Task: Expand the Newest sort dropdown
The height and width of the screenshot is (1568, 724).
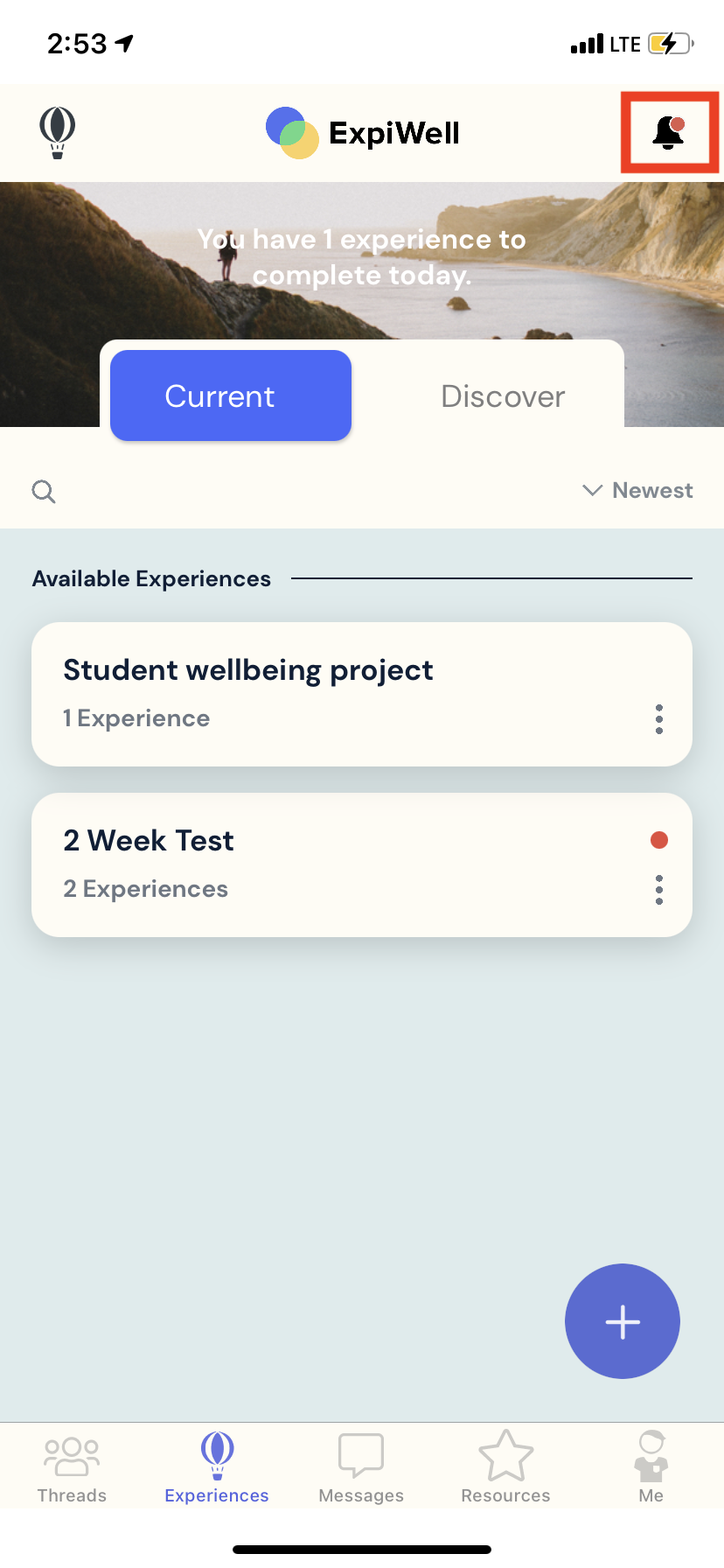Action: click(638, 491)
